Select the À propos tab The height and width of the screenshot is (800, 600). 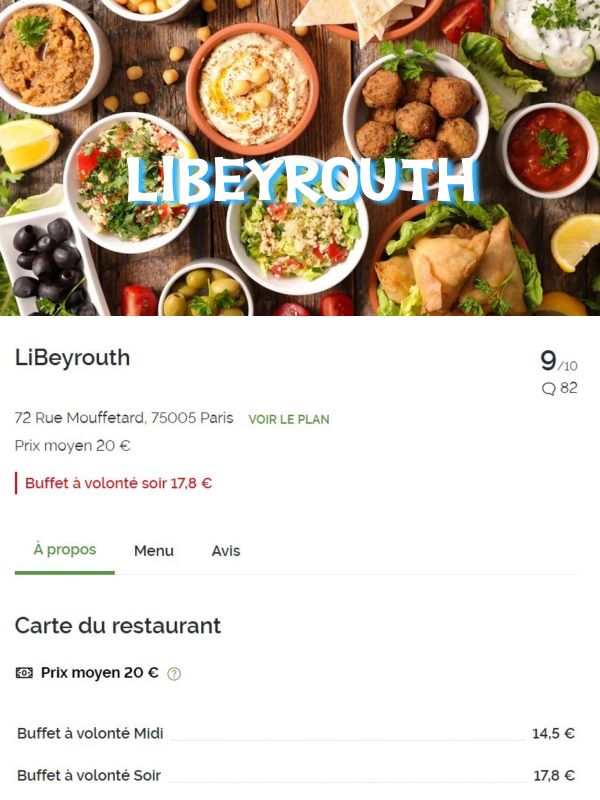tap(65, 550)
